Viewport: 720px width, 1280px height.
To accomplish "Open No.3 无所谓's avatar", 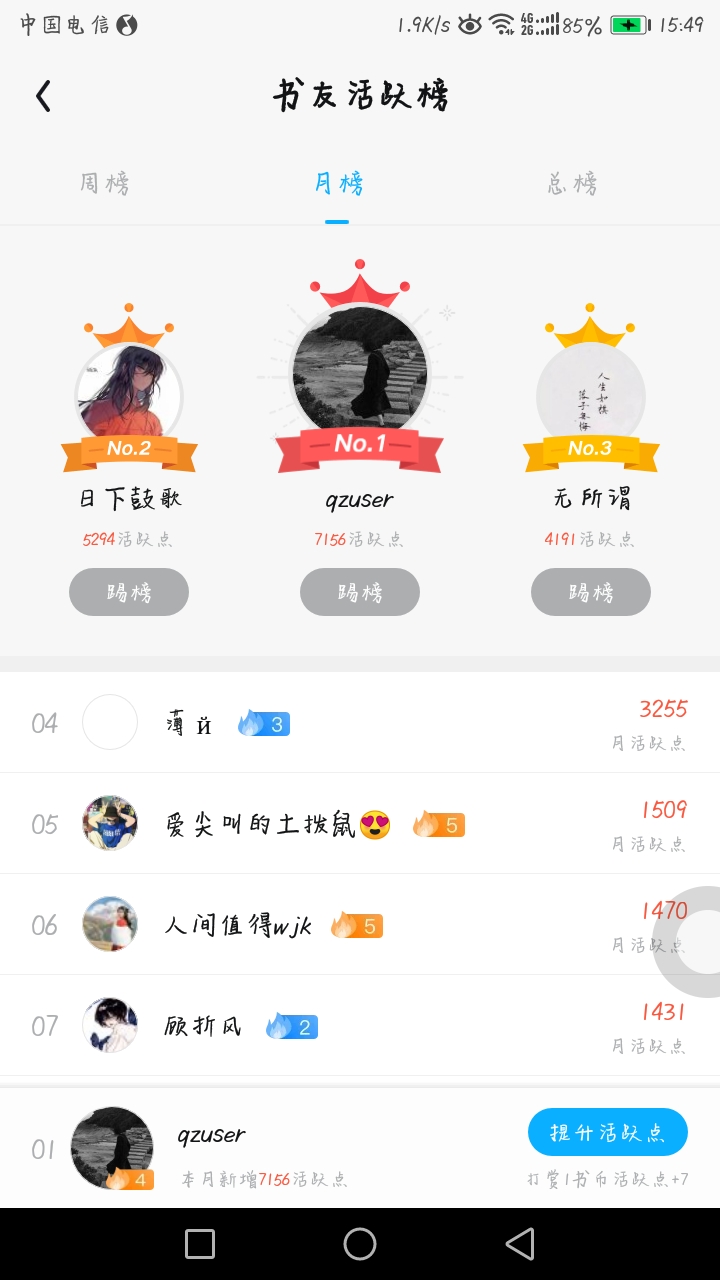I will tap(591, 394).
